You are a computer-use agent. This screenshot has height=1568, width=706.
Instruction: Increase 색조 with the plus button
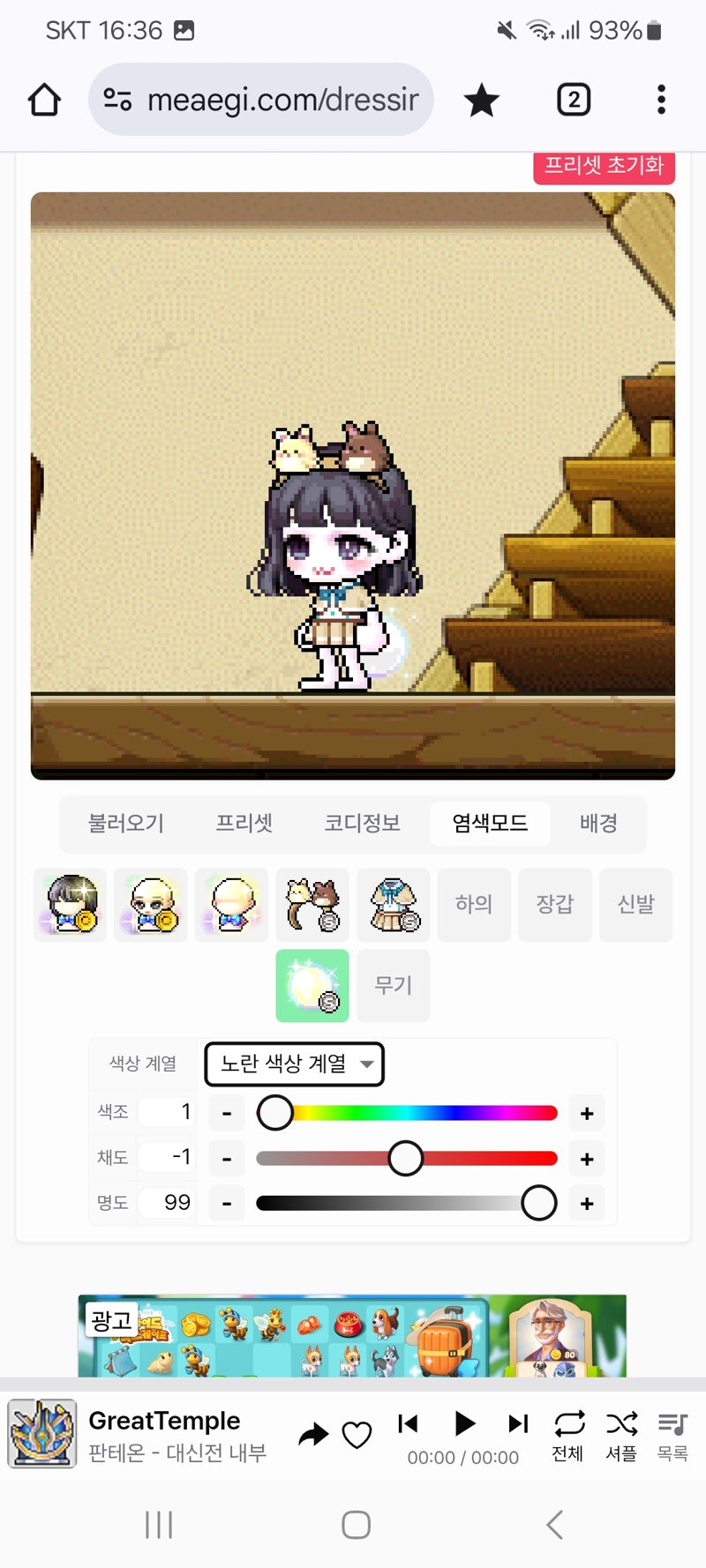pyautogui.click(x=587, y=1114)
